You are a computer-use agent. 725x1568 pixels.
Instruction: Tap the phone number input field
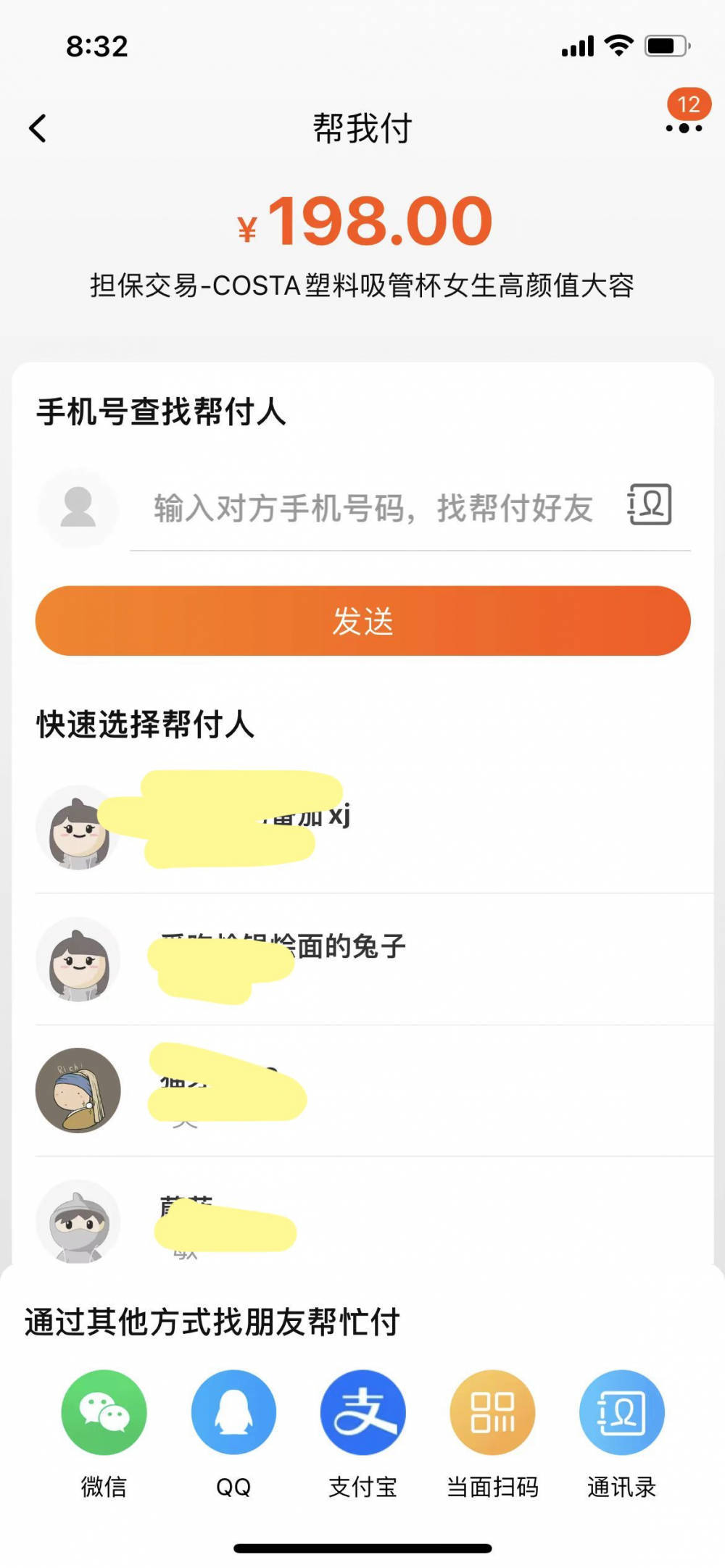click(373, 508)
